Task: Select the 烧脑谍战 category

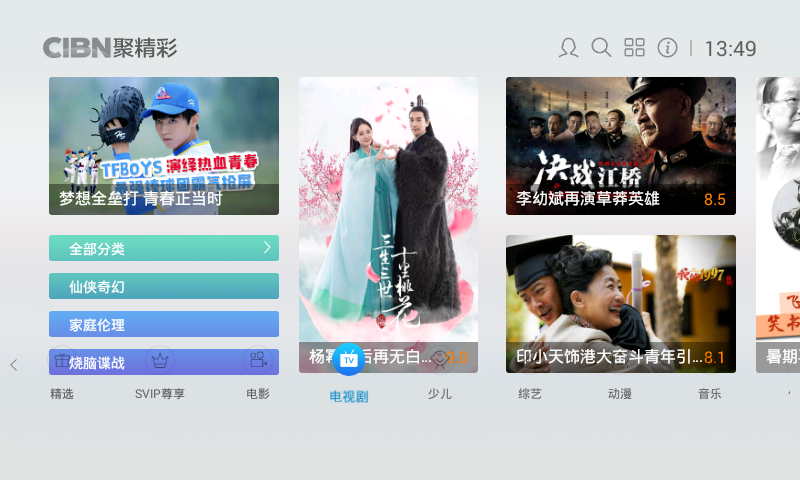Action: tap(164, 362)
